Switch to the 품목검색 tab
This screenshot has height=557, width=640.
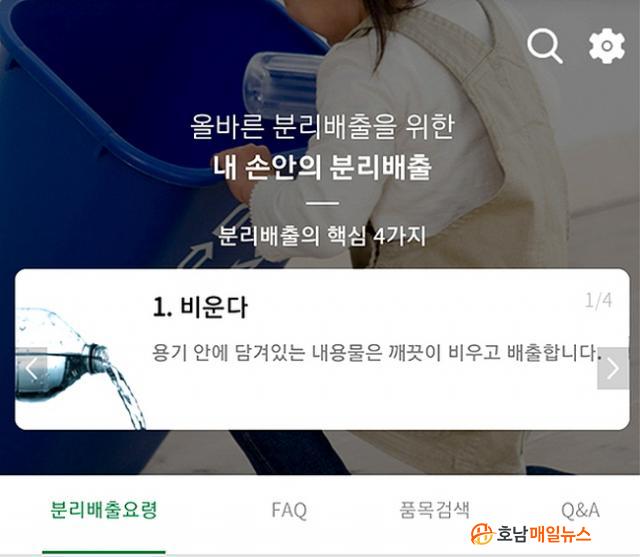tap(434, 509)
